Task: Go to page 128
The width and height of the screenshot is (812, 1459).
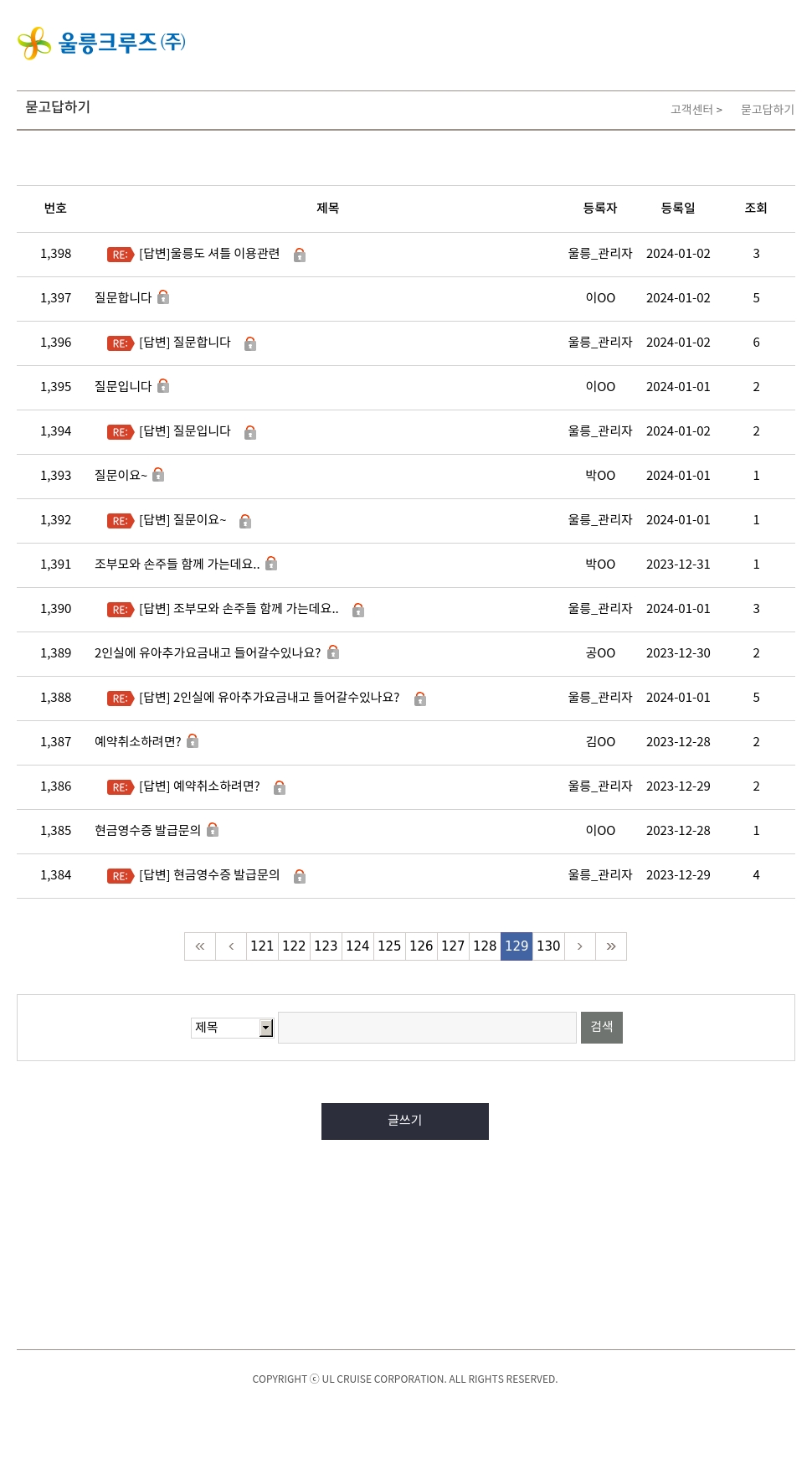Action: (x=485, y=946)
